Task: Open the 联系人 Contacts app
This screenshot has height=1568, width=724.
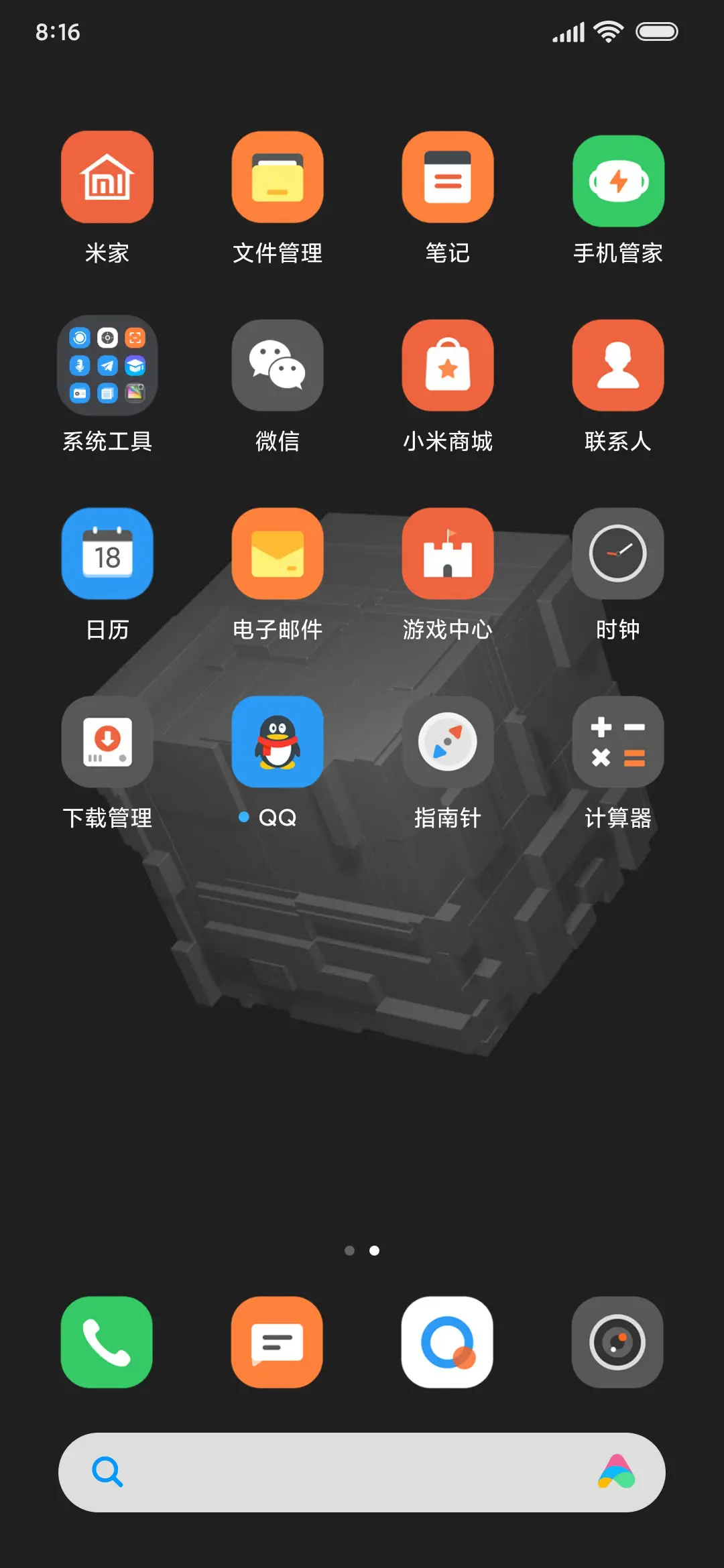Action: click(x=618, y=365)
